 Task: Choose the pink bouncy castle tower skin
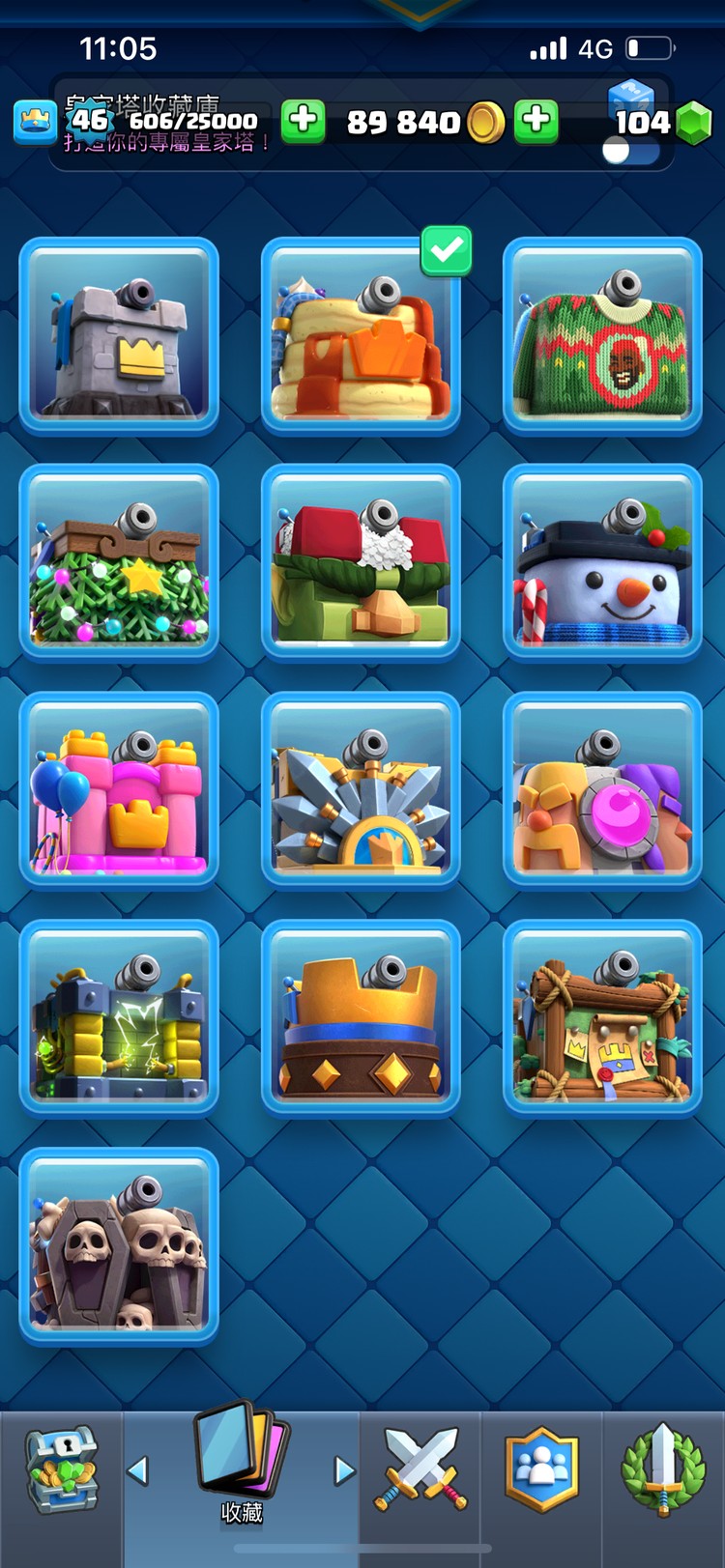[119, 790]
